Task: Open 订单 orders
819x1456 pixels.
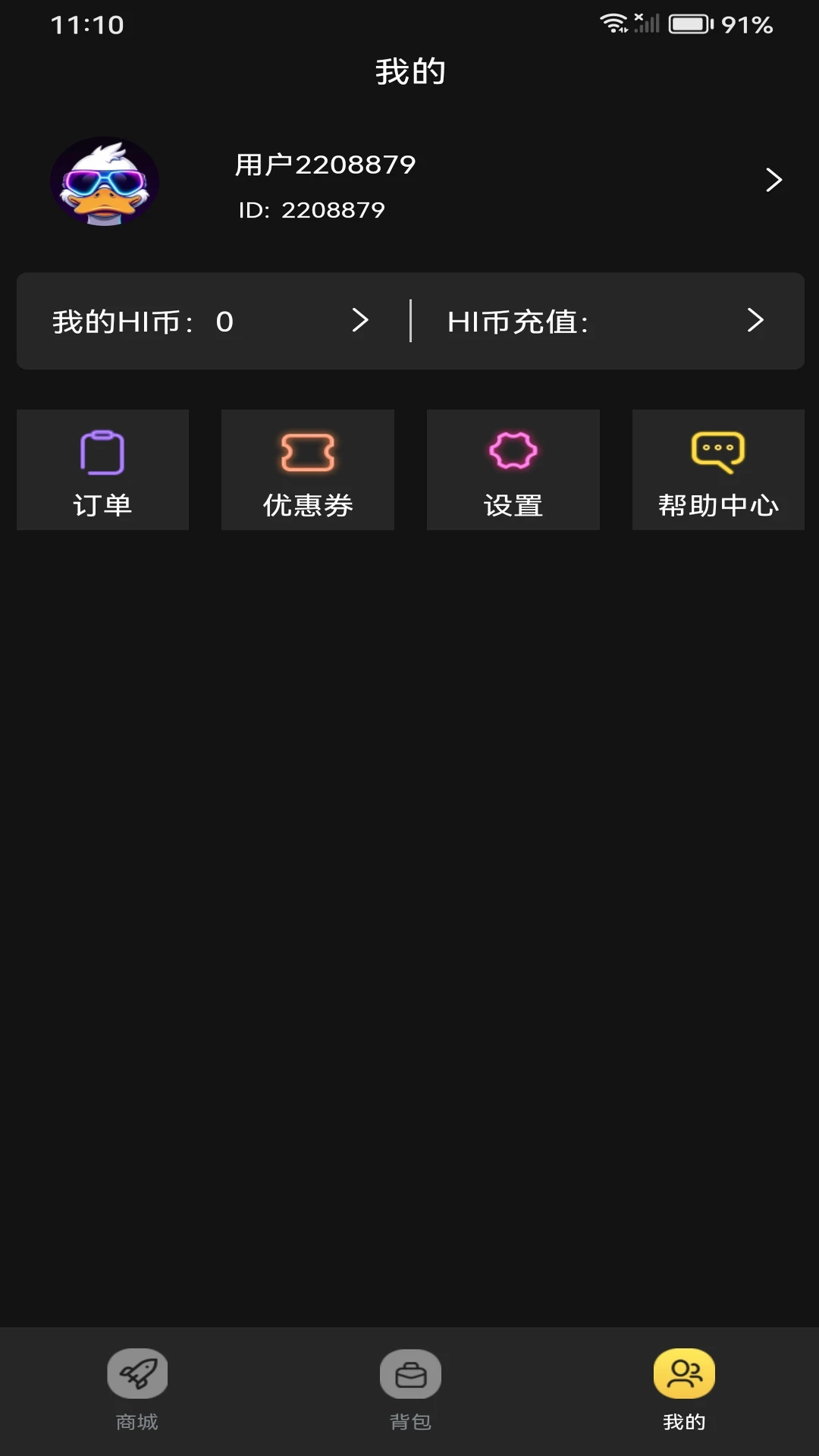Action: pyautogui.click(x=102, y=470)
